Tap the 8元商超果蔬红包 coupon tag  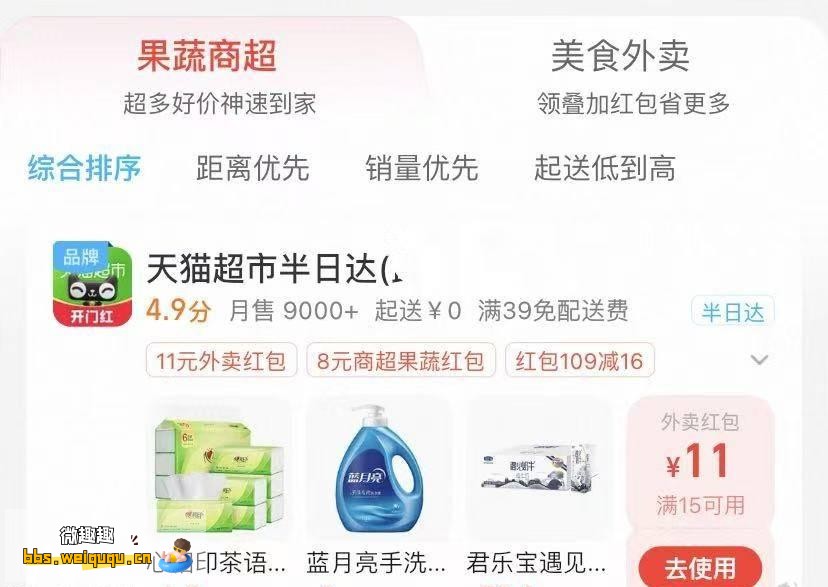pos(400,360)
